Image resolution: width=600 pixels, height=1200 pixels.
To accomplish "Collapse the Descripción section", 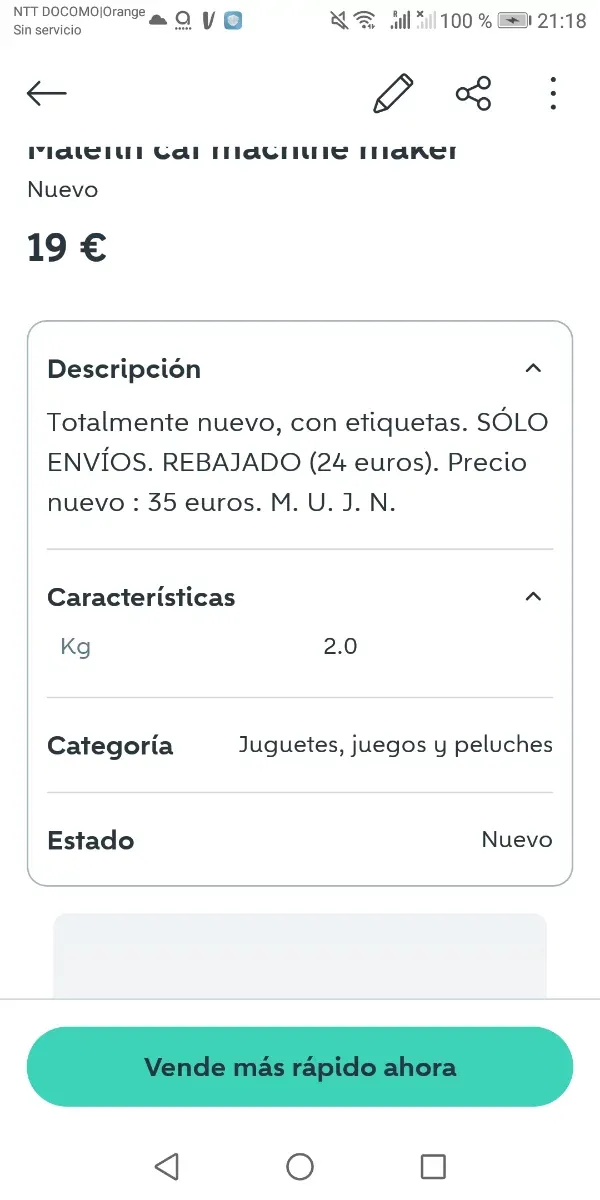I will point(533,369).
